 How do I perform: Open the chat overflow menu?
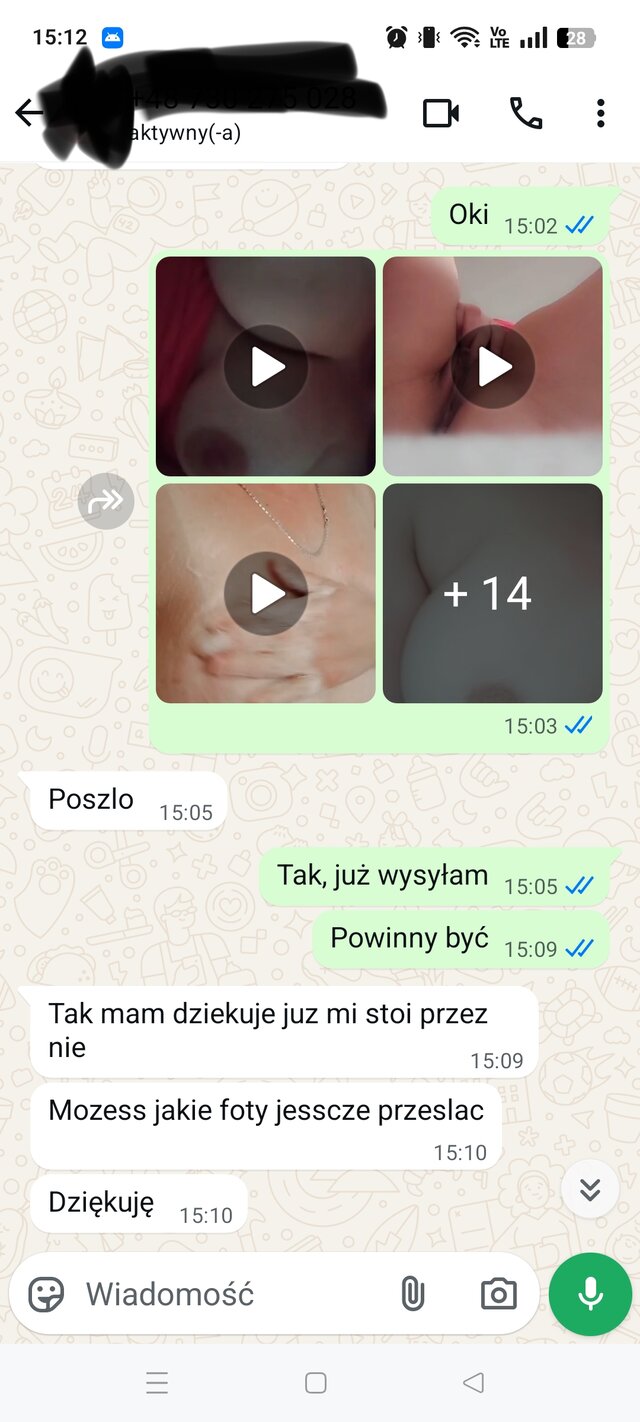600,113
